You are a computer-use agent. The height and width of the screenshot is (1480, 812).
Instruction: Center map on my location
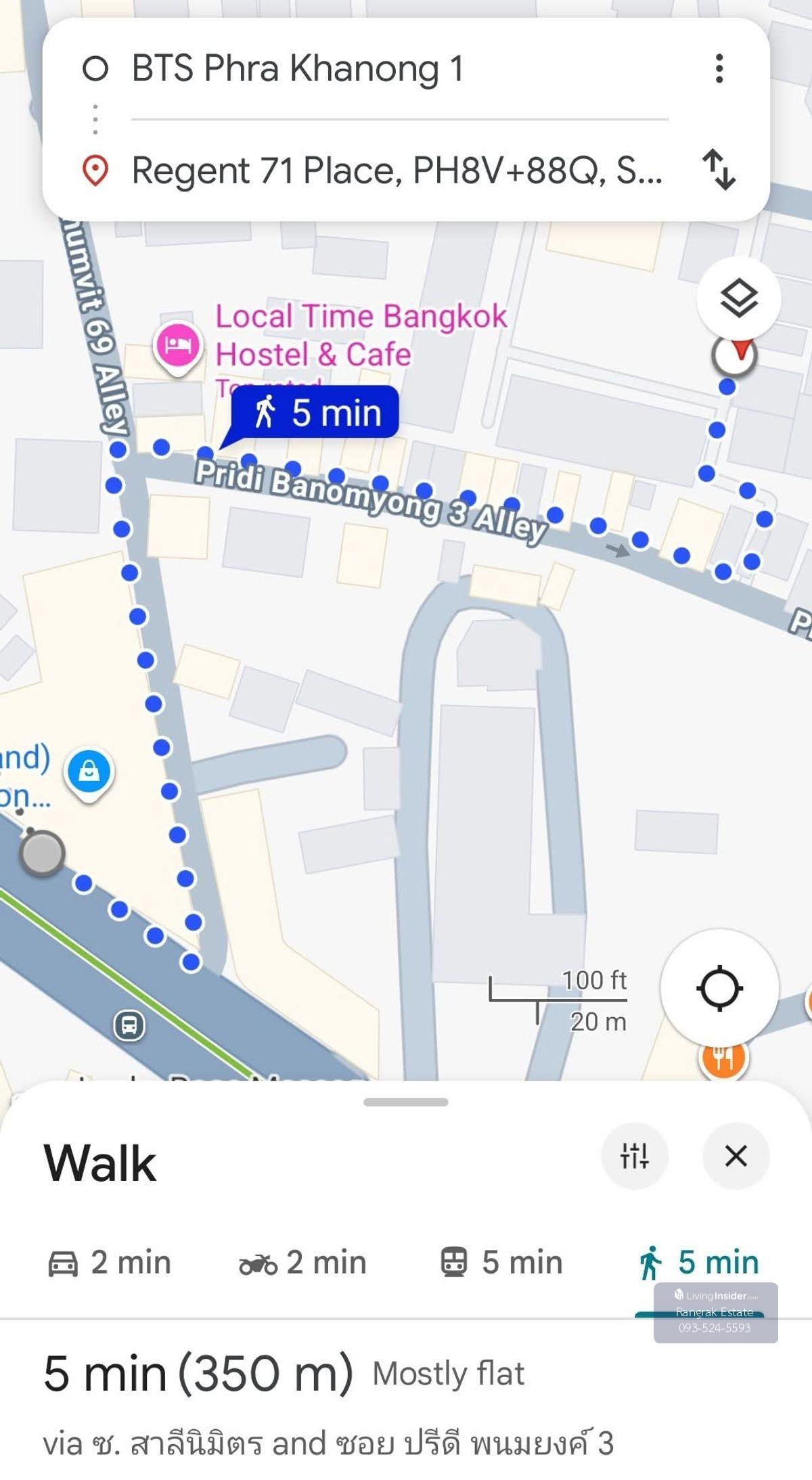[719, 988]
